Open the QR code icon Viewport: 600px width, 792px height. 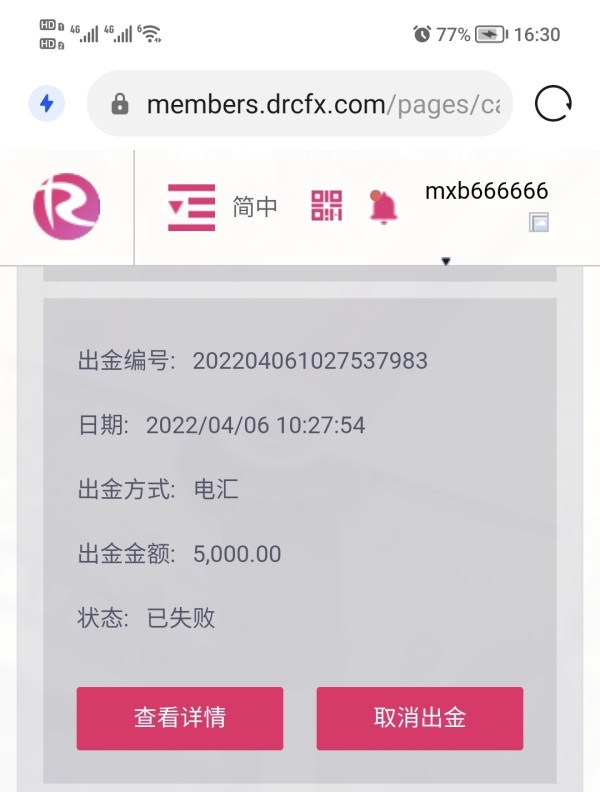[x=327, y=206]
